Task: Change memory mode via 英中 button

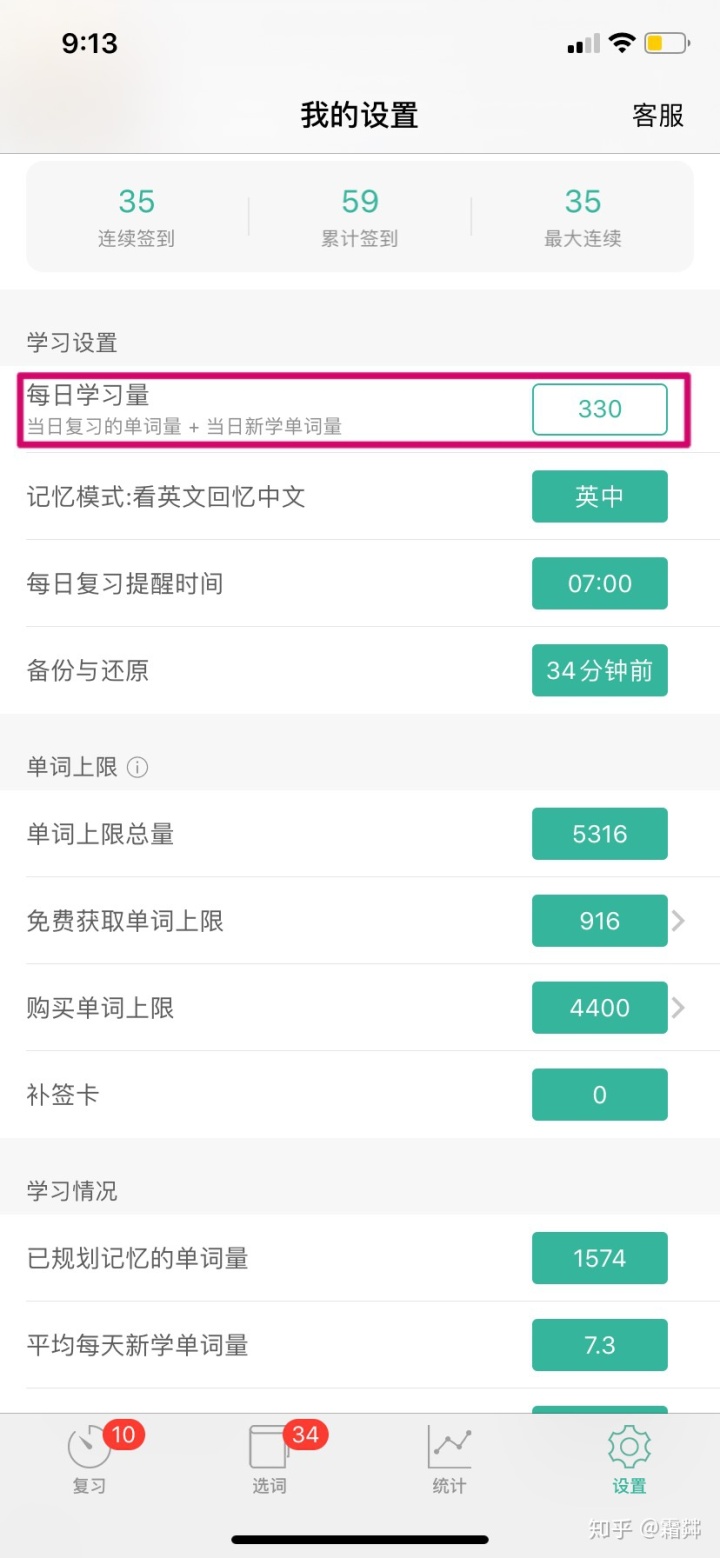Action: tap(599, 497)
